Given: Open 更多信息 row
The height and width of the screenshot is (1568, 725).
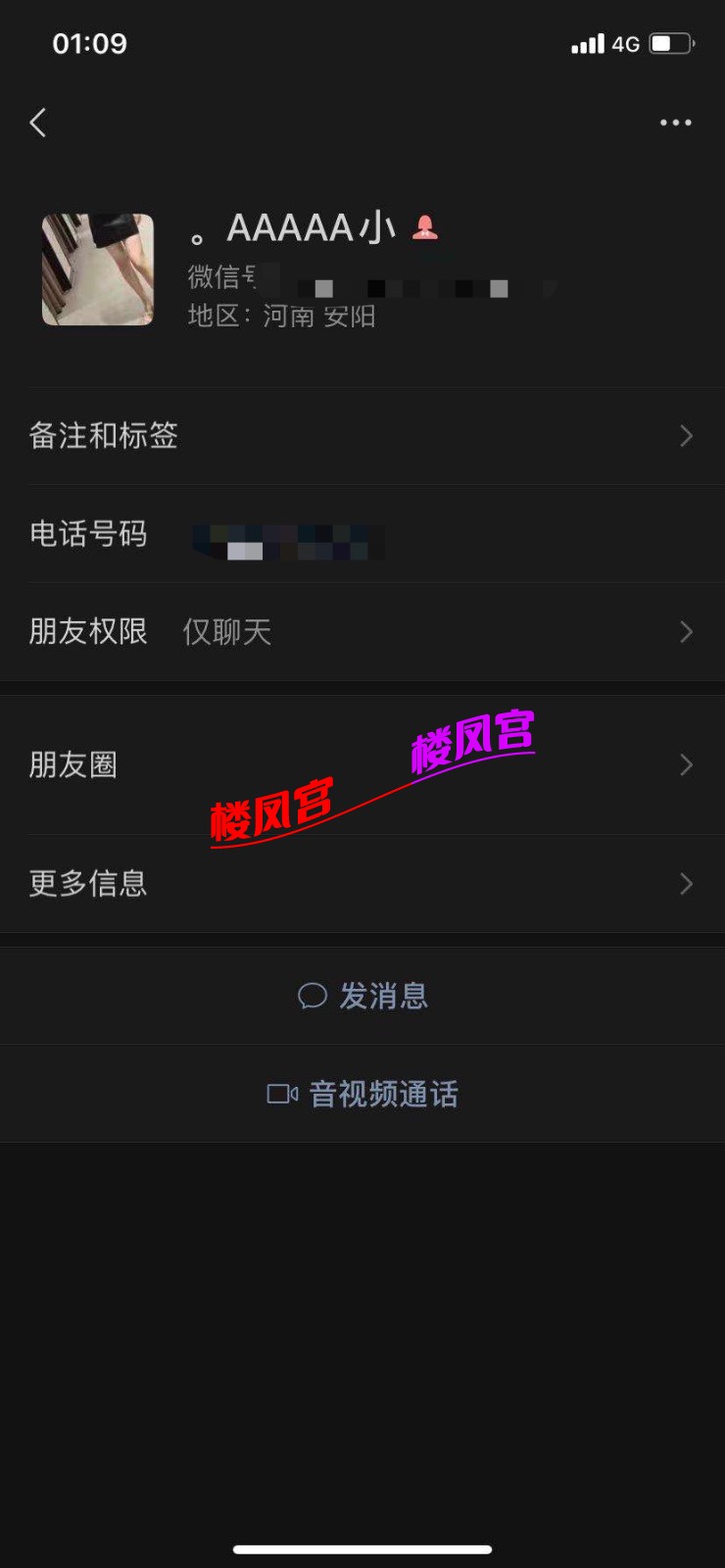Looking at the screenshot, I should (x=362, y=883).
